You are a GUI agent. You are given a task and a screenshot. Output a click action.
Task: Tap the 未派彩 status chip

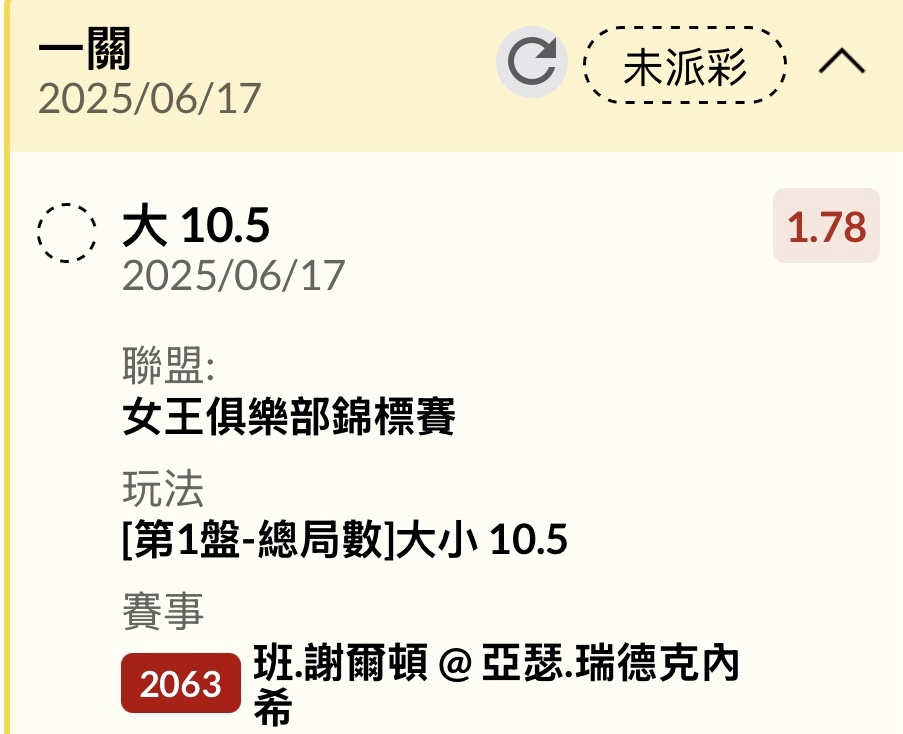click(685, 65)
